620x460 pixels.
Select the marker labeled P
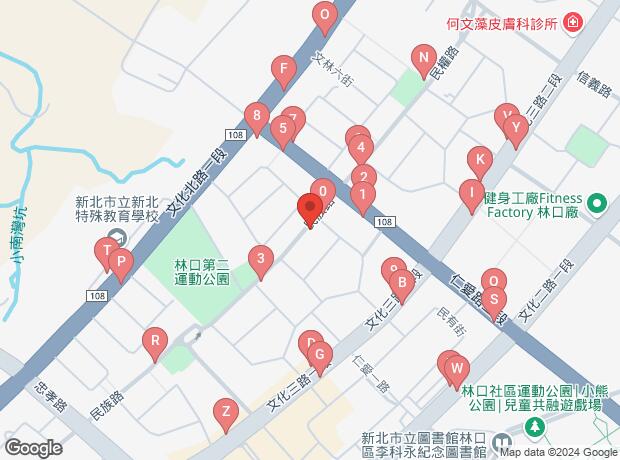pyautogui.click(x=121, y=265)
